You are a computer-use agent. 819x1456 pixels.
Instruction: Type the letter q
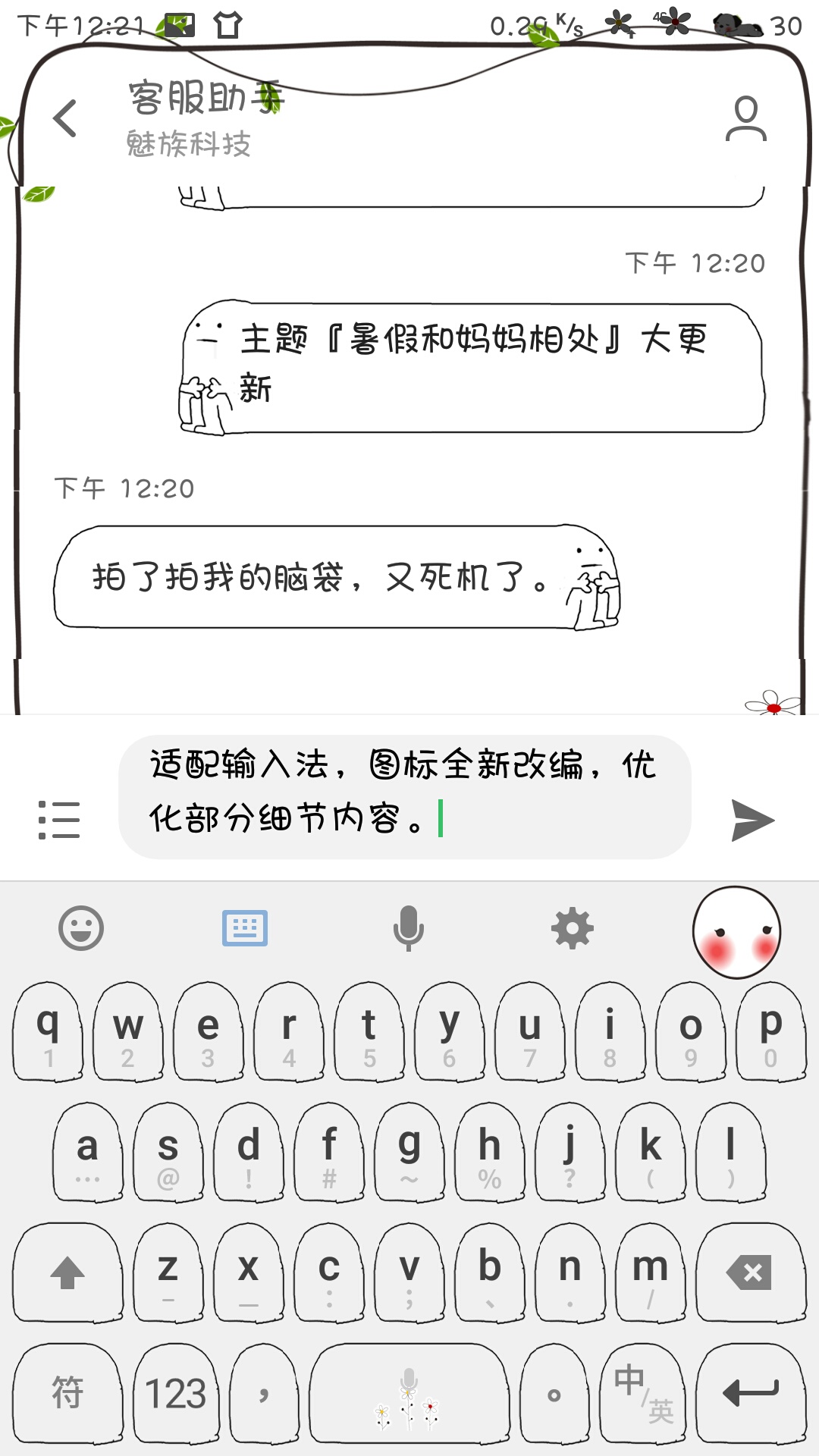[x=48, y=1031]
